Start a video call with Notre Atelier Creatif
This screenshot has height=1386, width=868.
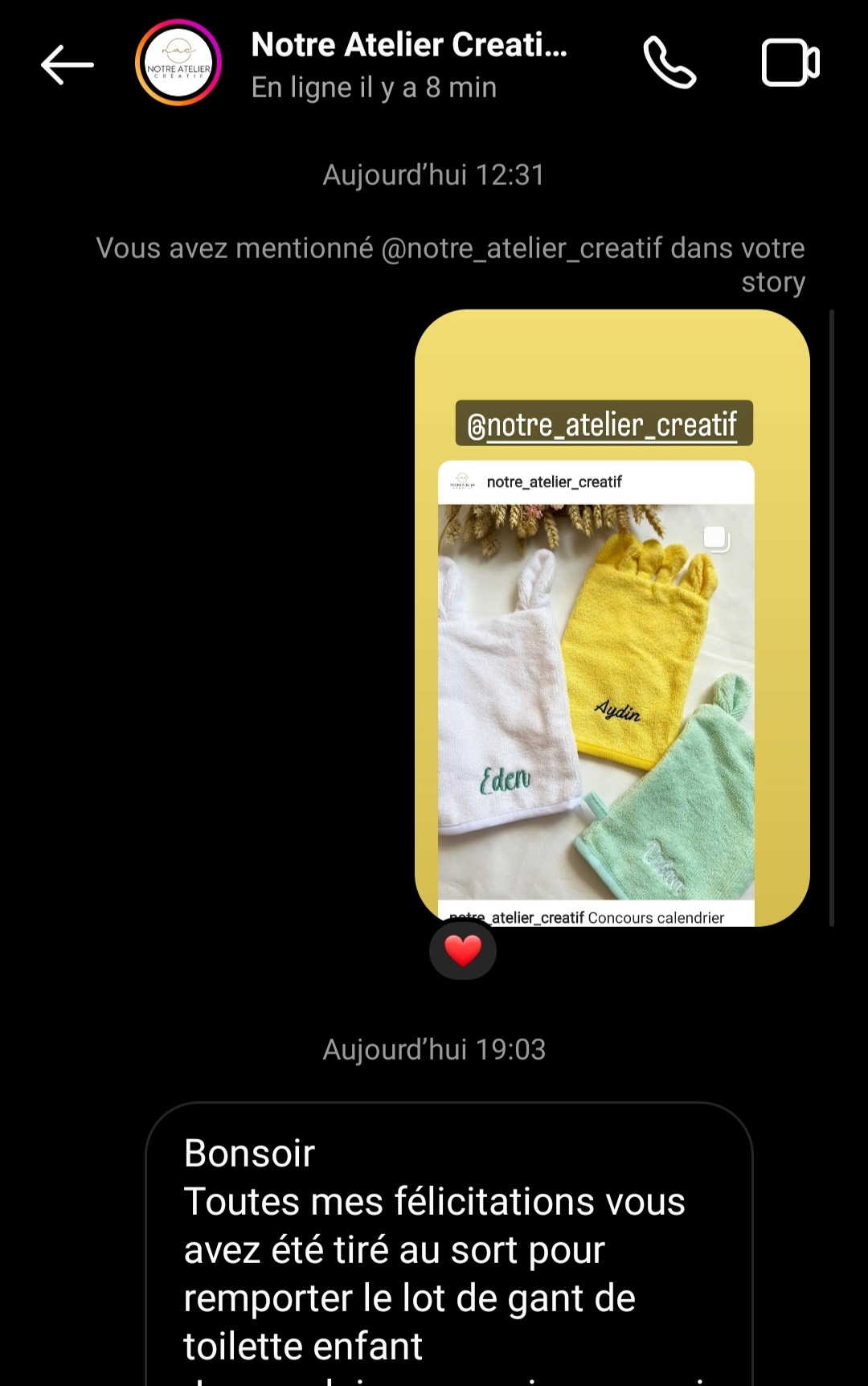pos(789,63)
